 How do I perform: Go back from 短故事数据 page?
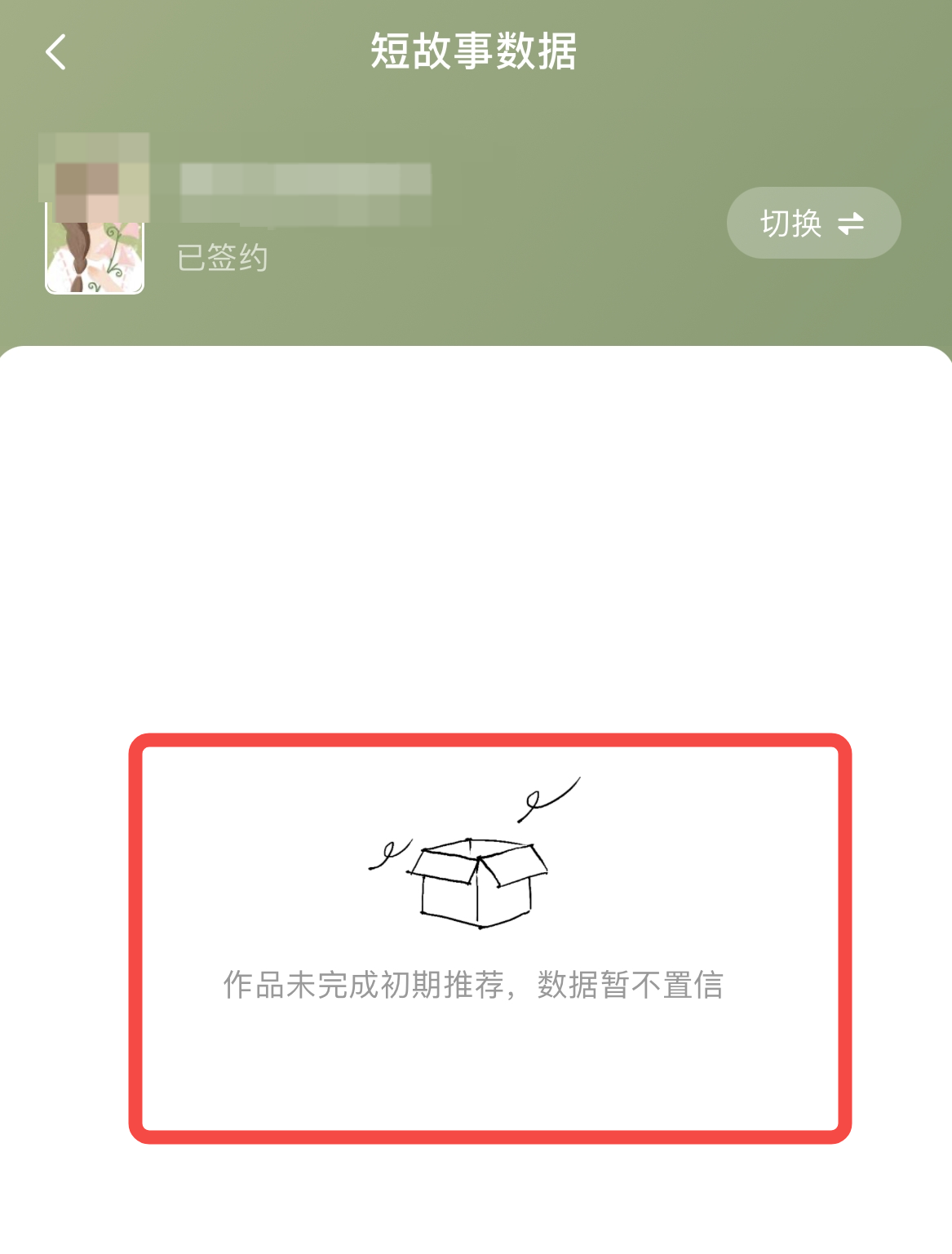coord(55,53)
